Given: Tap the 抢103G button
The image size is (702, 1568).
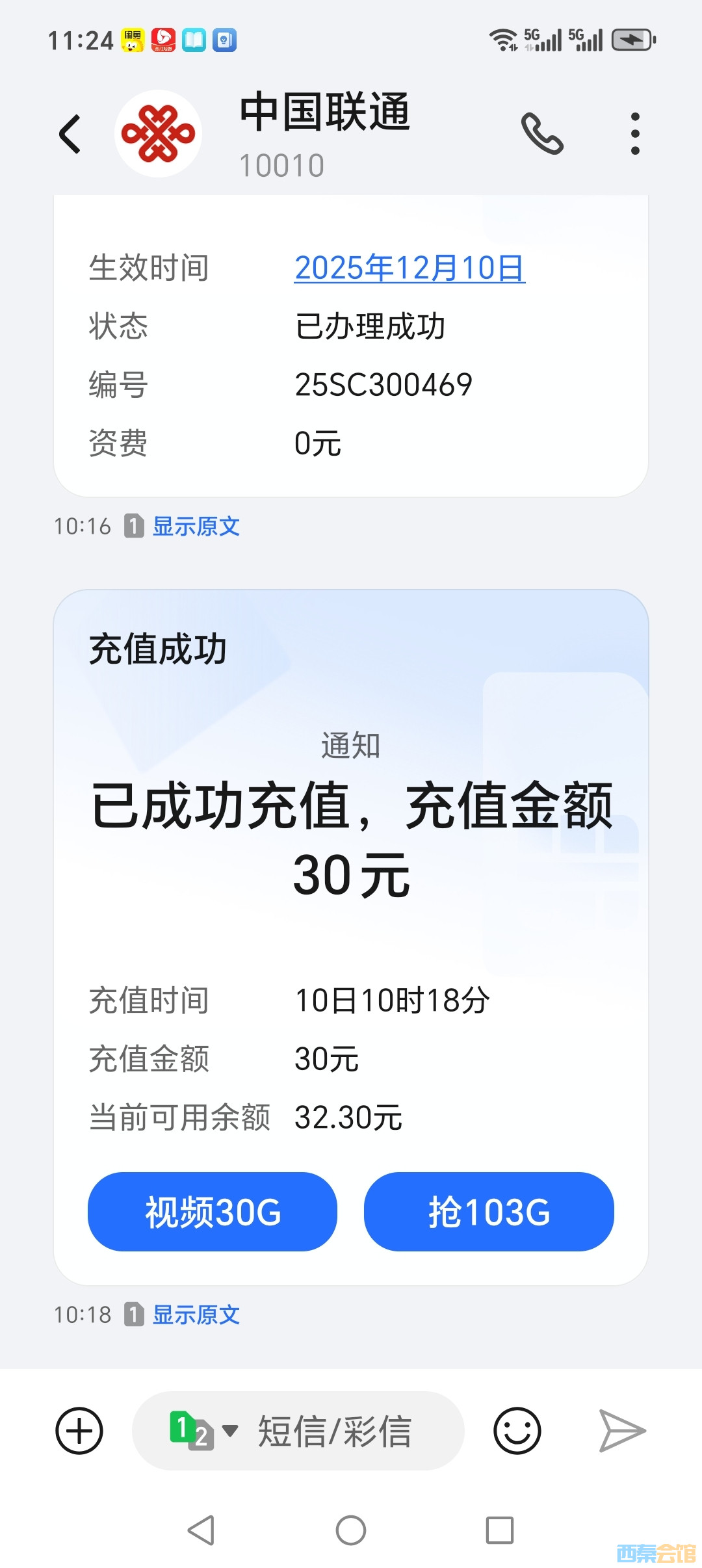Looking at the screenshot, I should [489, 1212].
